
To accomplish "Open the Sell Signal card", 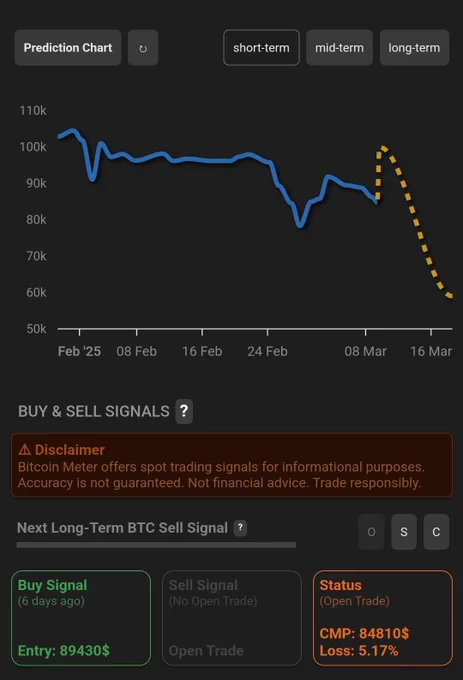I will (232, 618).
